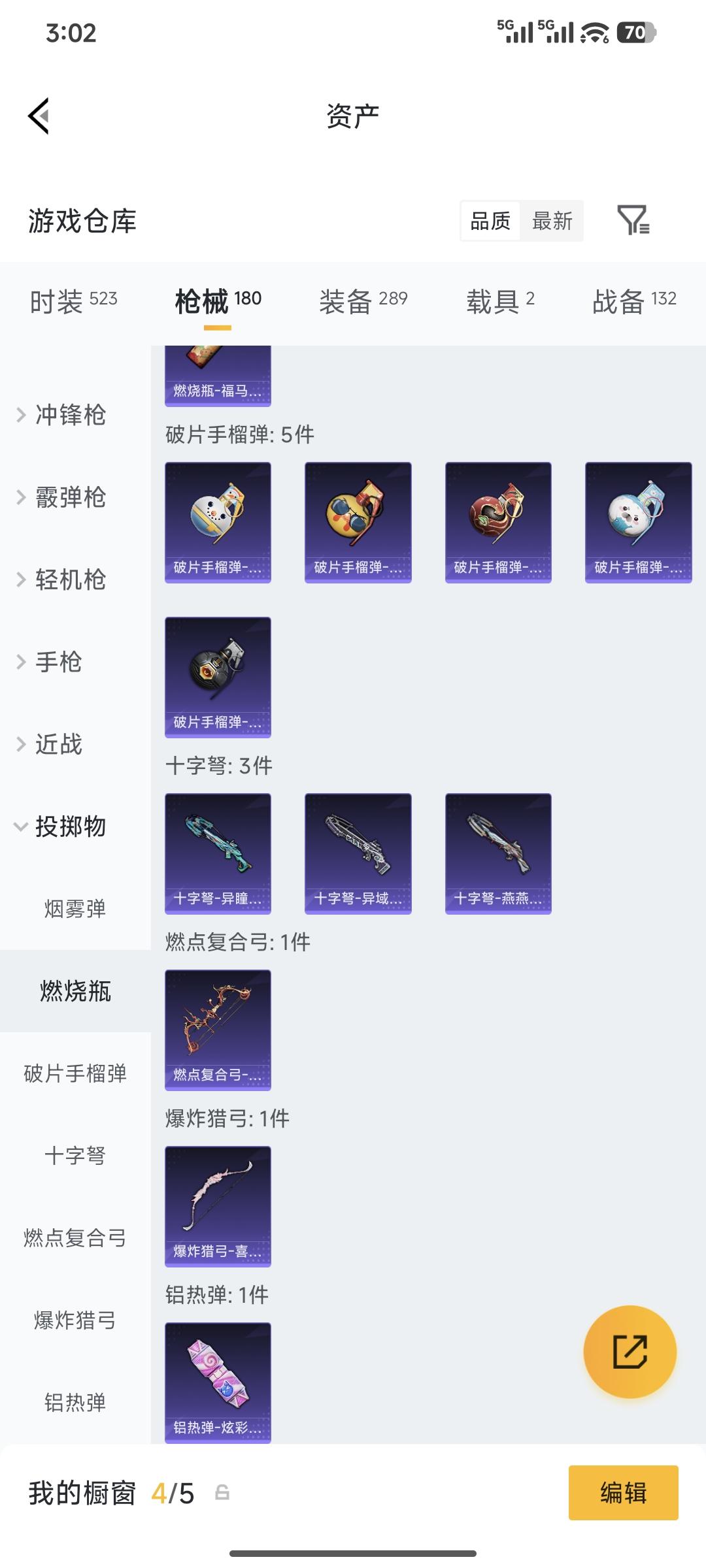Viewport: 706px width, 1568px height.
Task: Open the filter icon next to 最新
Action: pos(633,221)
